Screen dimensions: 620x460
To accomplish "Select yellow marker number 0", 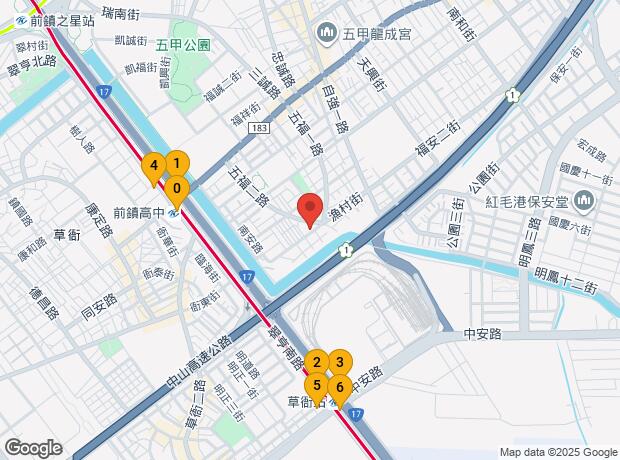I will 176,189.
